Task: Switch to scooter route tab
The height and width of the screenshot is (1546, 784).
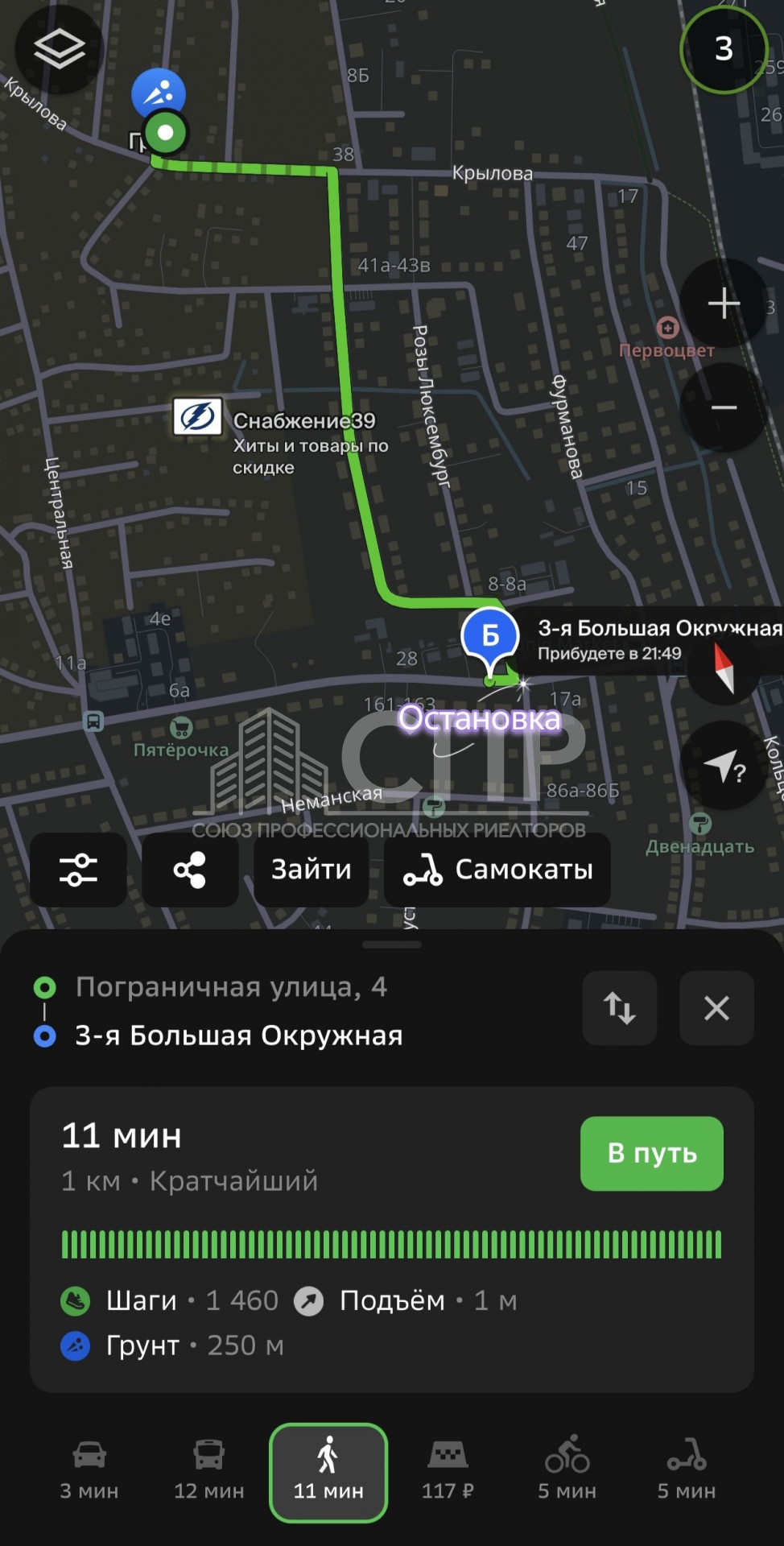Action: point(687,1472)
